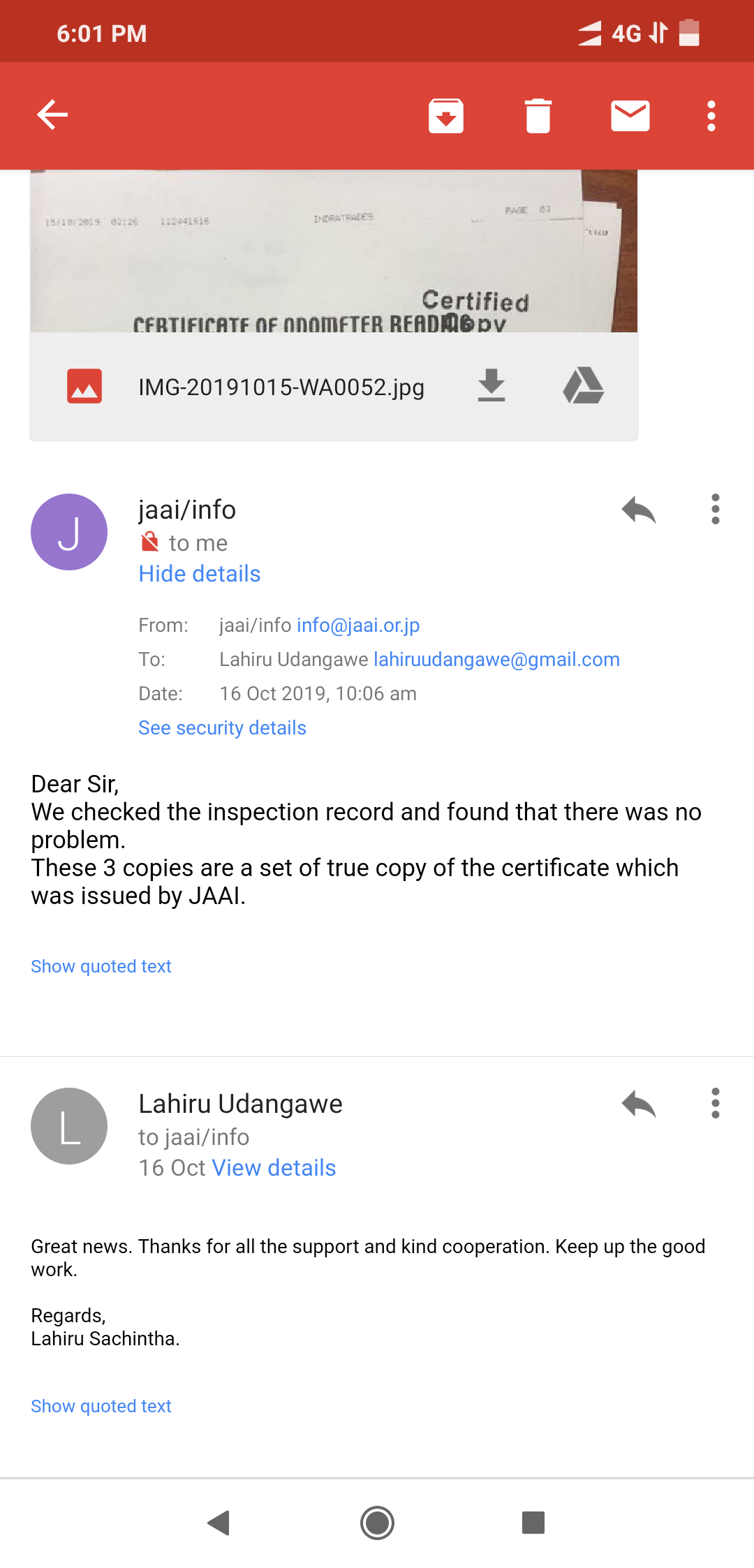This screenshot has width=754, height=1568.
Task: Expand View details for Lahiru's message
Action: tap(274, 1168)
